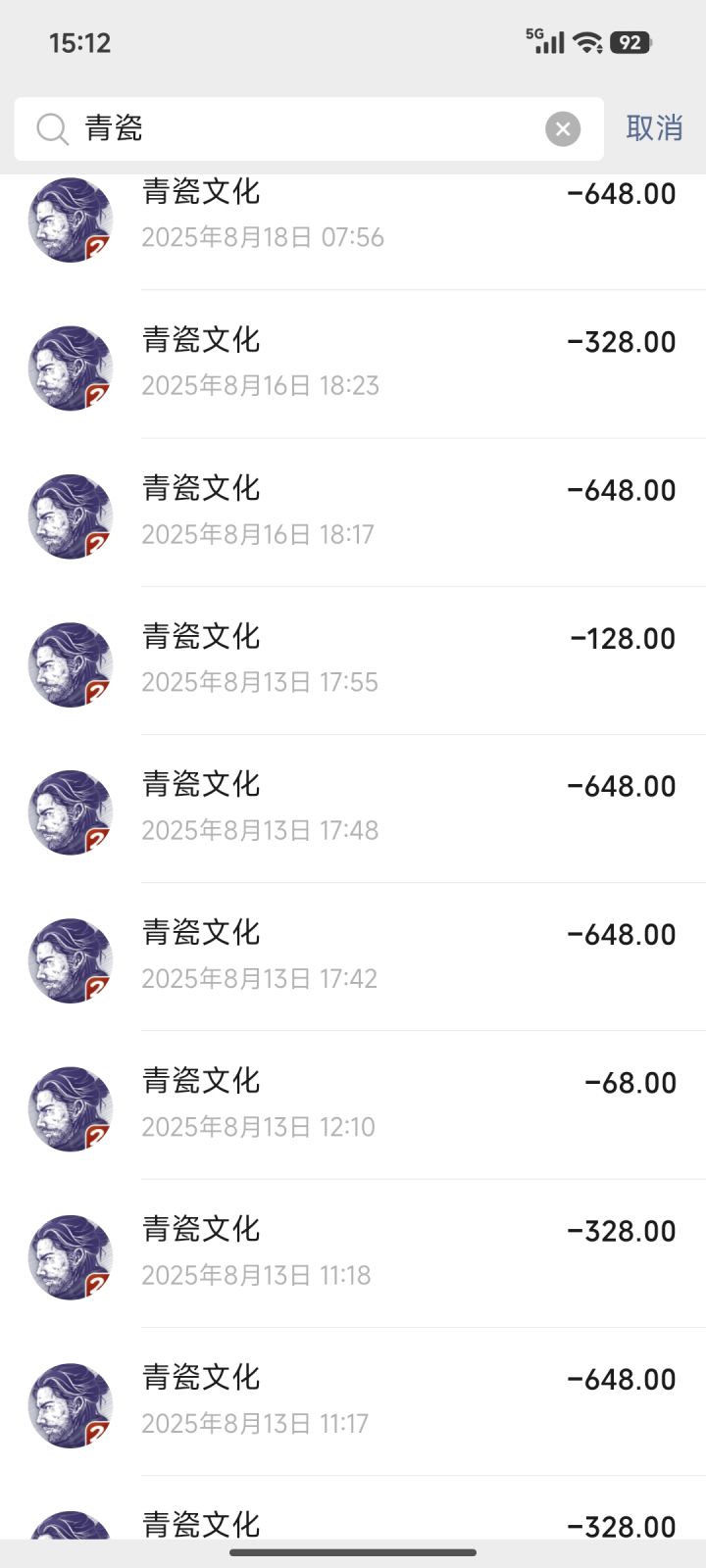Tap the search field containing 青瓷

[294, 128]
